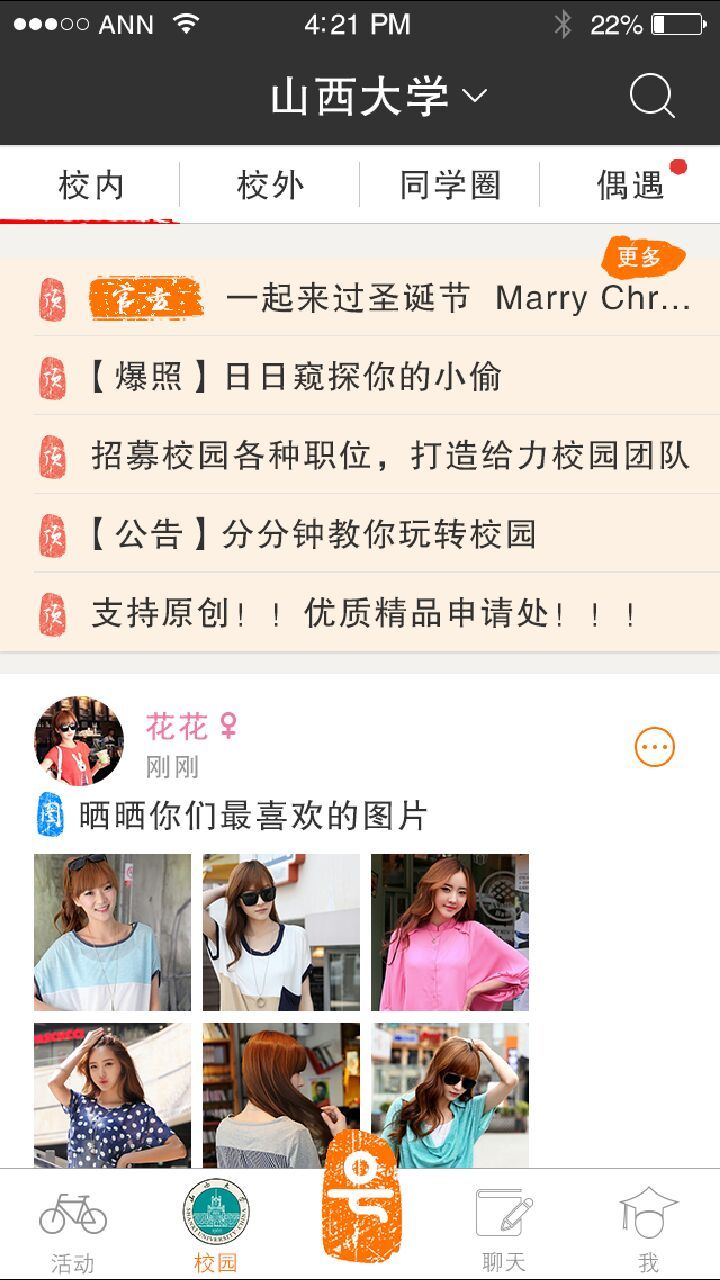The width and height of the screenshot is (720, 1280).
Task: Open the post options via the orange dotted circle
Action: (x=655, y=745)
